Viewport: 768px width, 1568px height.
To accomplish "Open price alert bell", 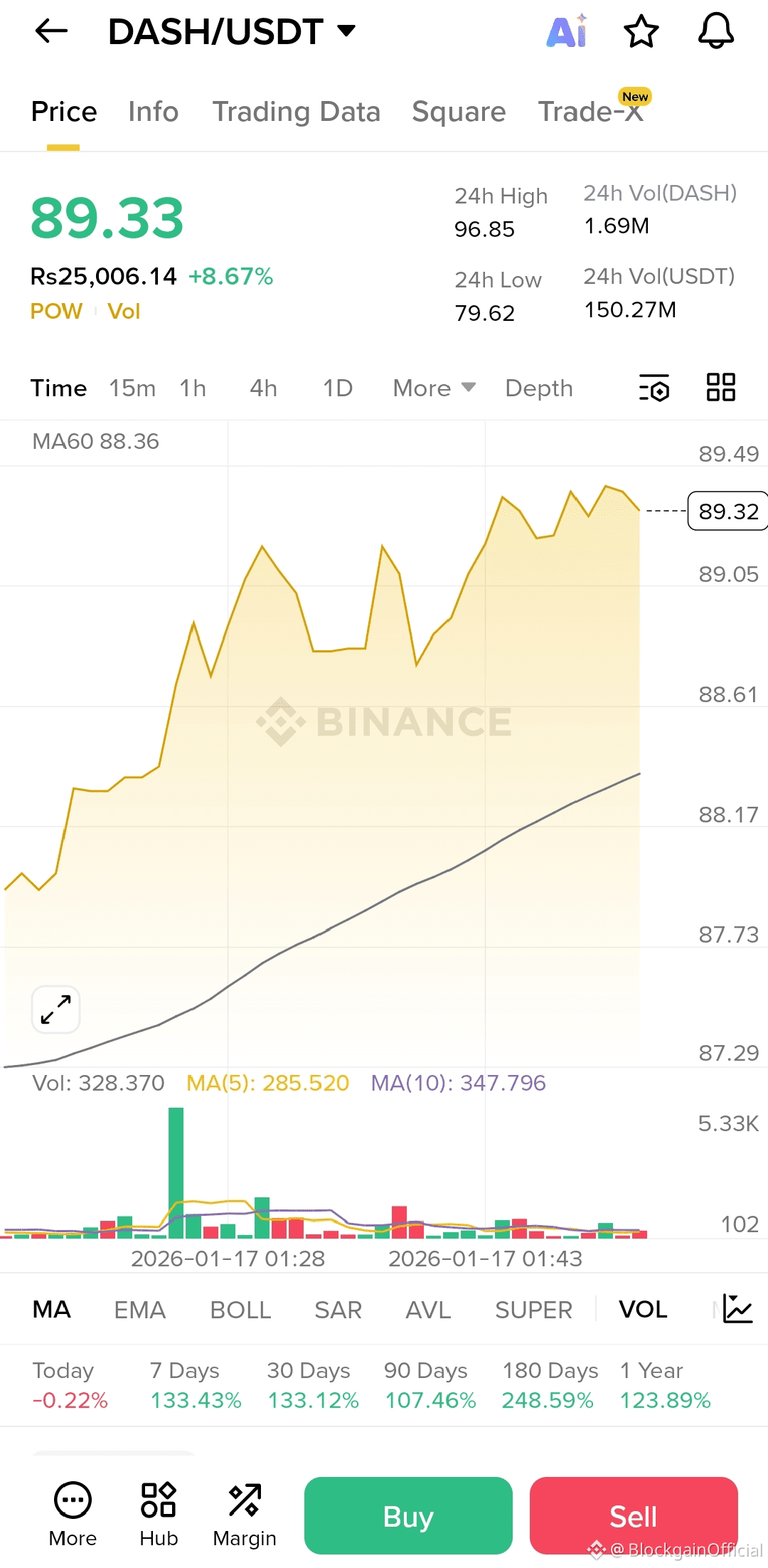I will pos(715,31).
